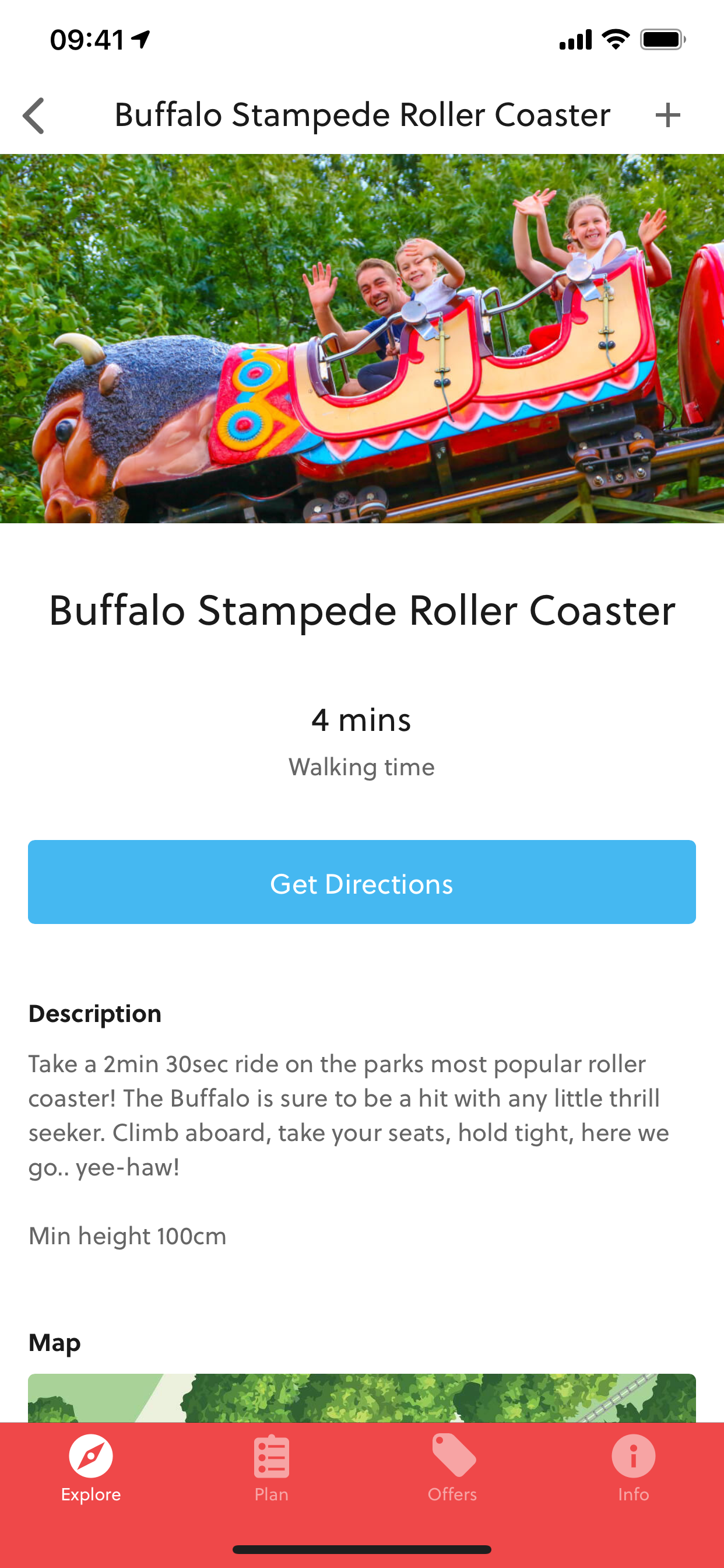Image resolution: width=724 pixels, height=1568 pixels.
Task: Switch to the Explore tab
Action: click(91, 1469)
